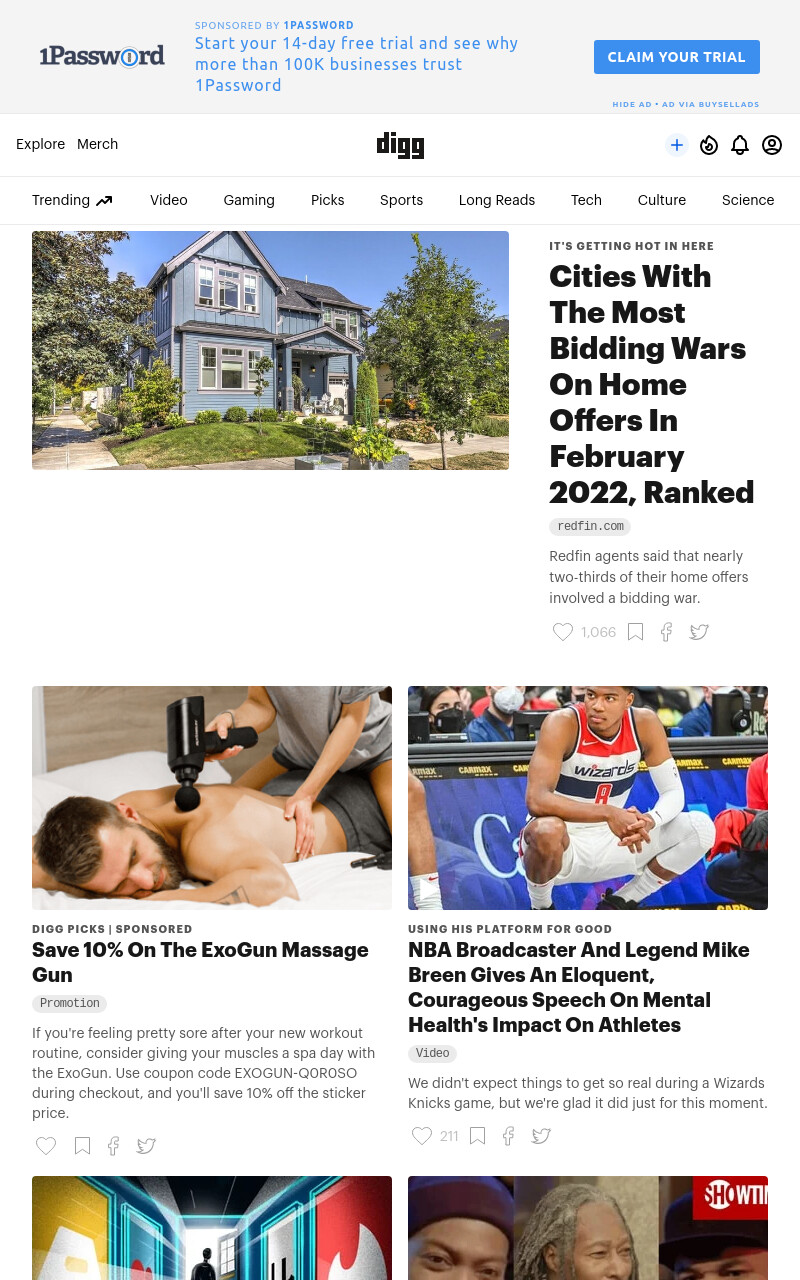Tap the plus icon to submit
The width and height of the screenshot is (800, 1280).
[x=677, y=145]
